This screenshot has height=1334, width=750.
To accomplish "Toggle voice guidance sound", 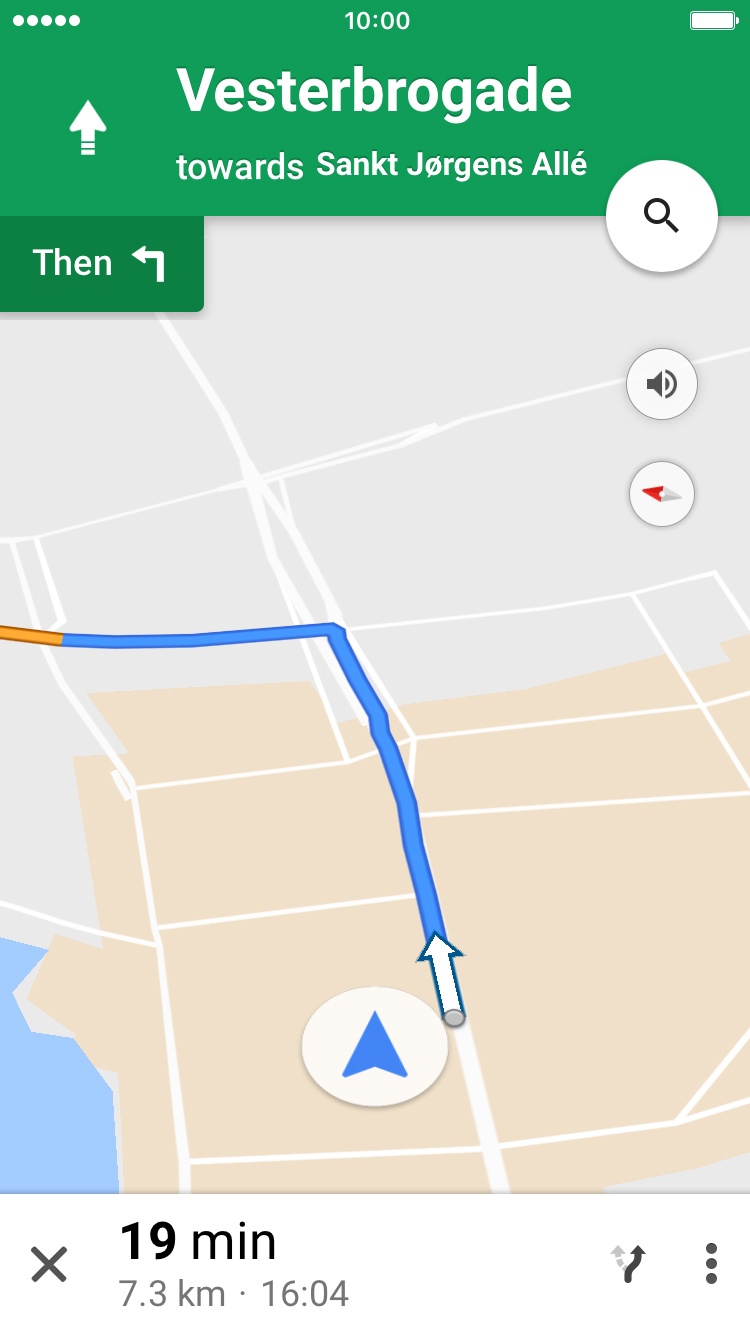I will pos(662,384).
